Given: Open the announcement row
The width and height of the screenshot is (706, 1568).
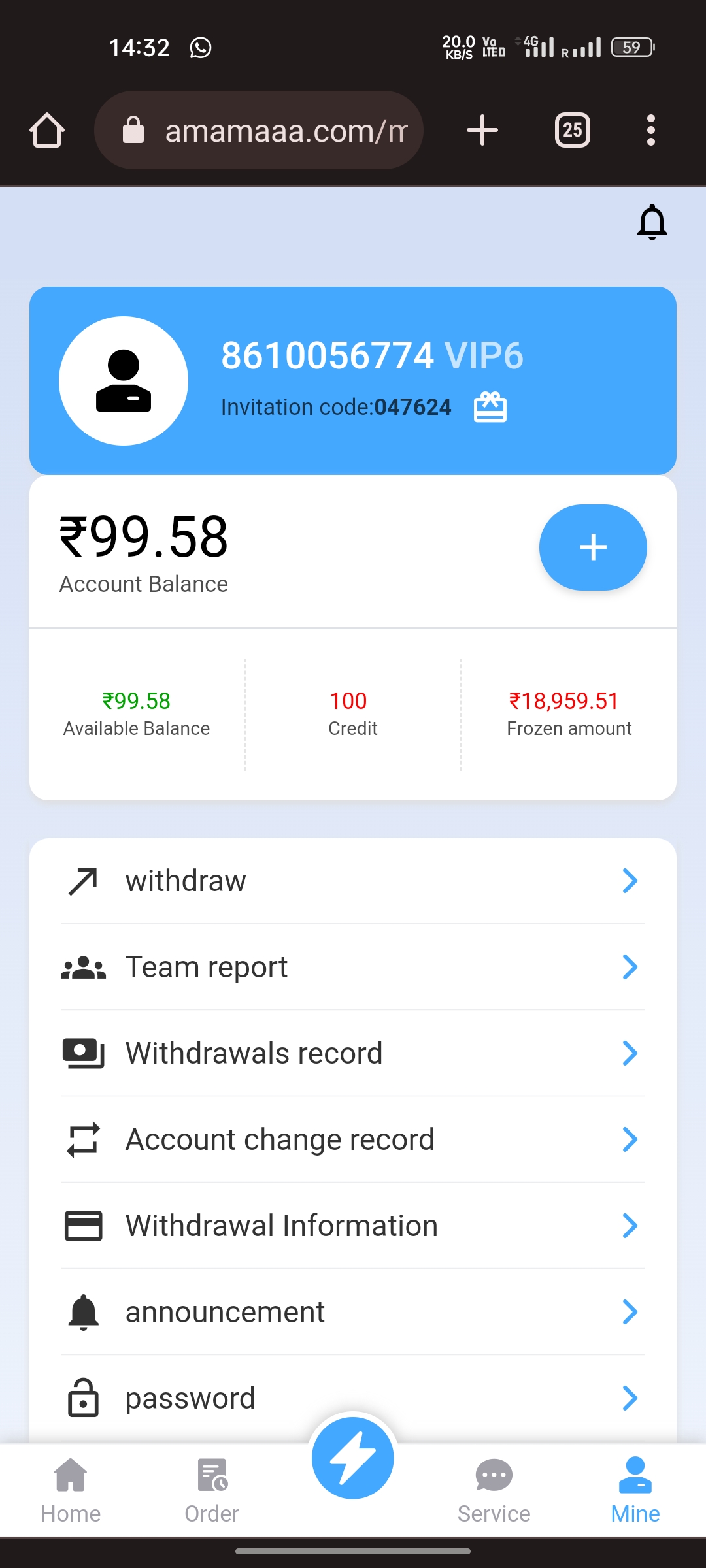Looking at the screenshot, I should click(x=353, y=1312).
